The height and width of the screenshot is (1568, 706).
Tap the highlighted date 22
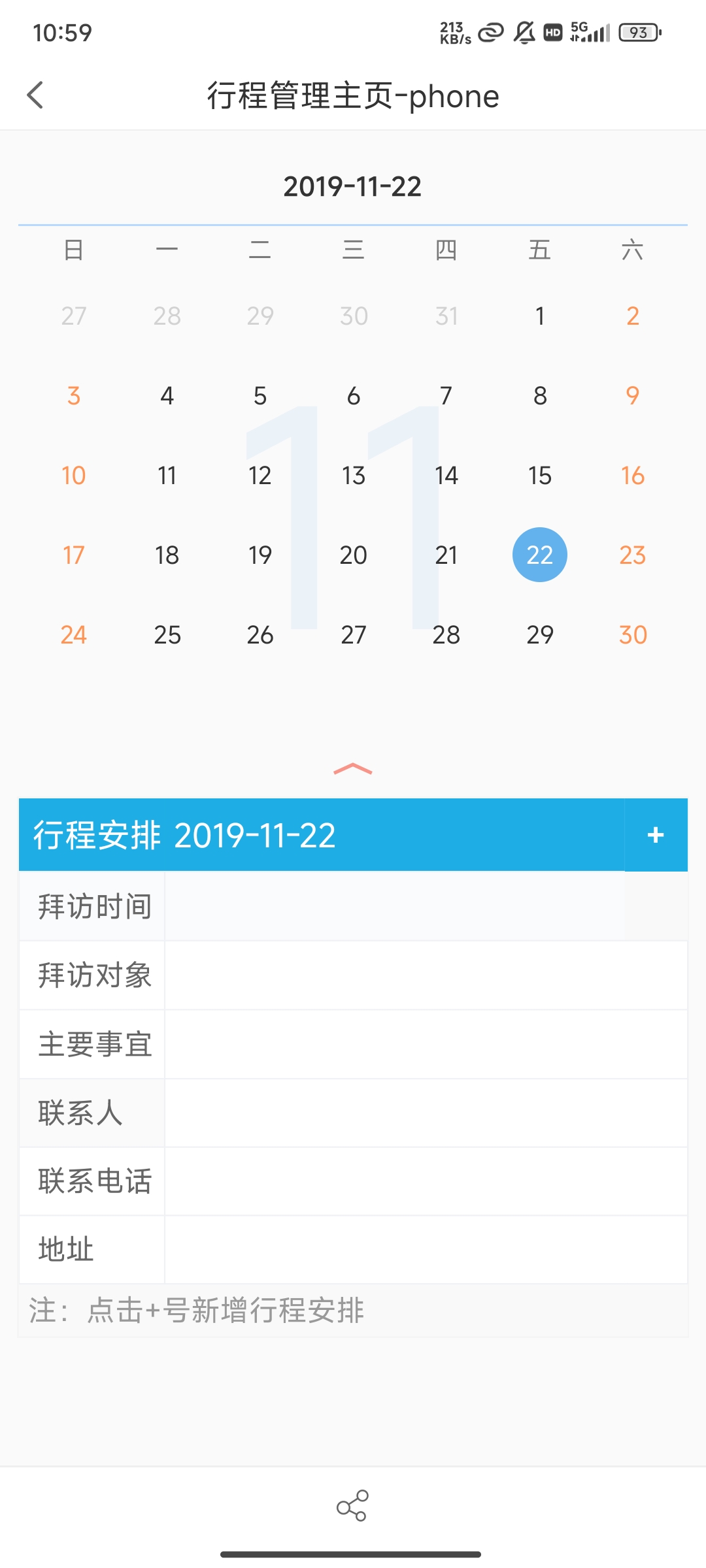pyautogui.click(x=540, y=555)
